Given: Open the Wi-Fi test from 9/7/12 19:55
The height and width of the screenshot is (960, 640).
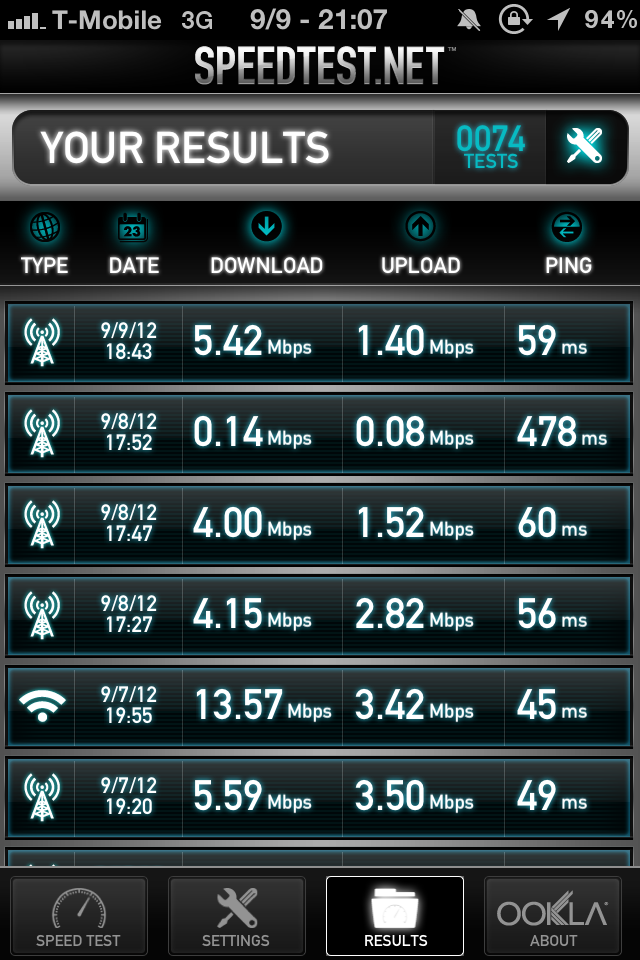Looking at the screenshot, I should (x=319, y=707).
